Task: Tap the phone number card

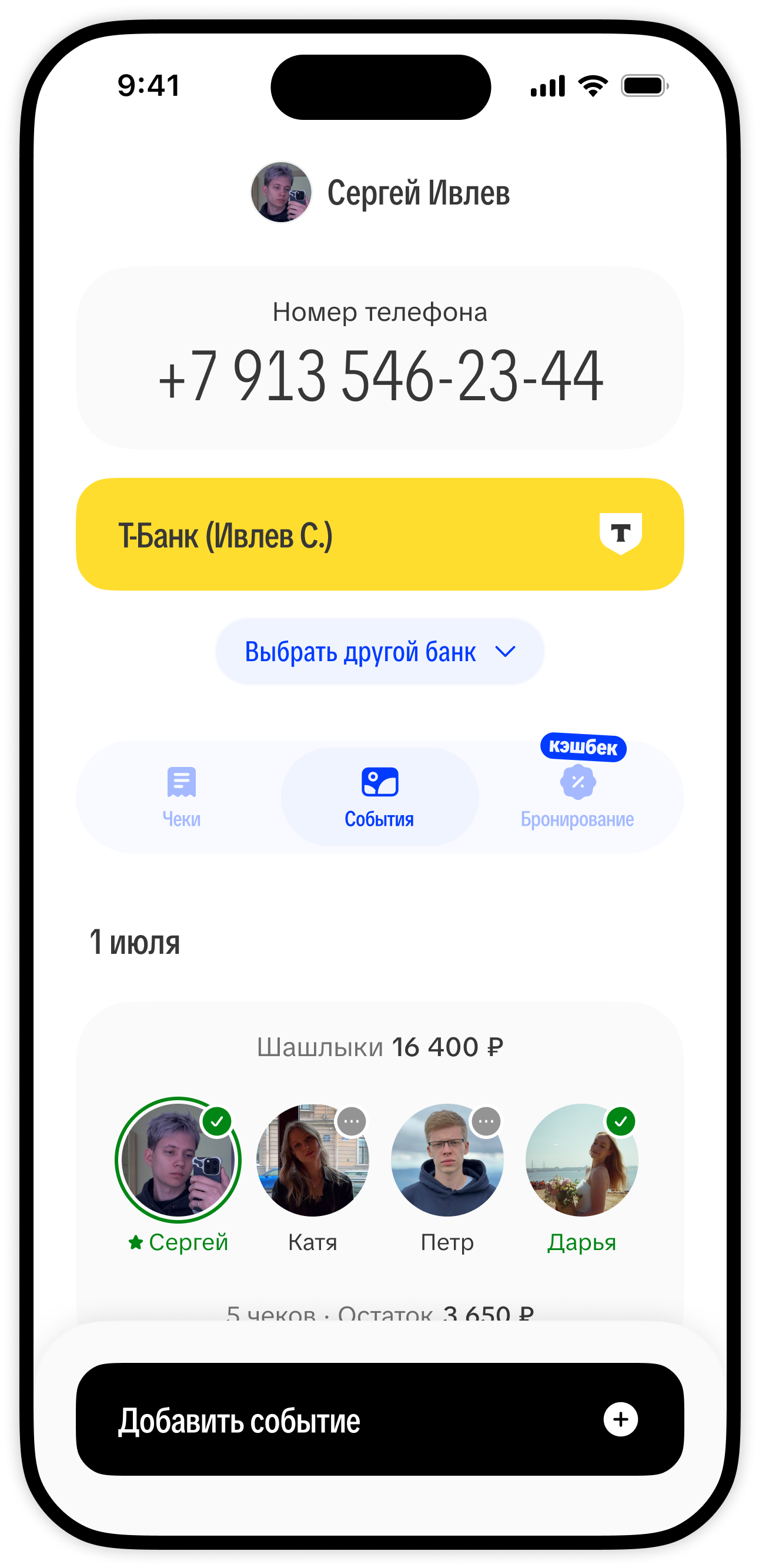Action: click(380, 358)
